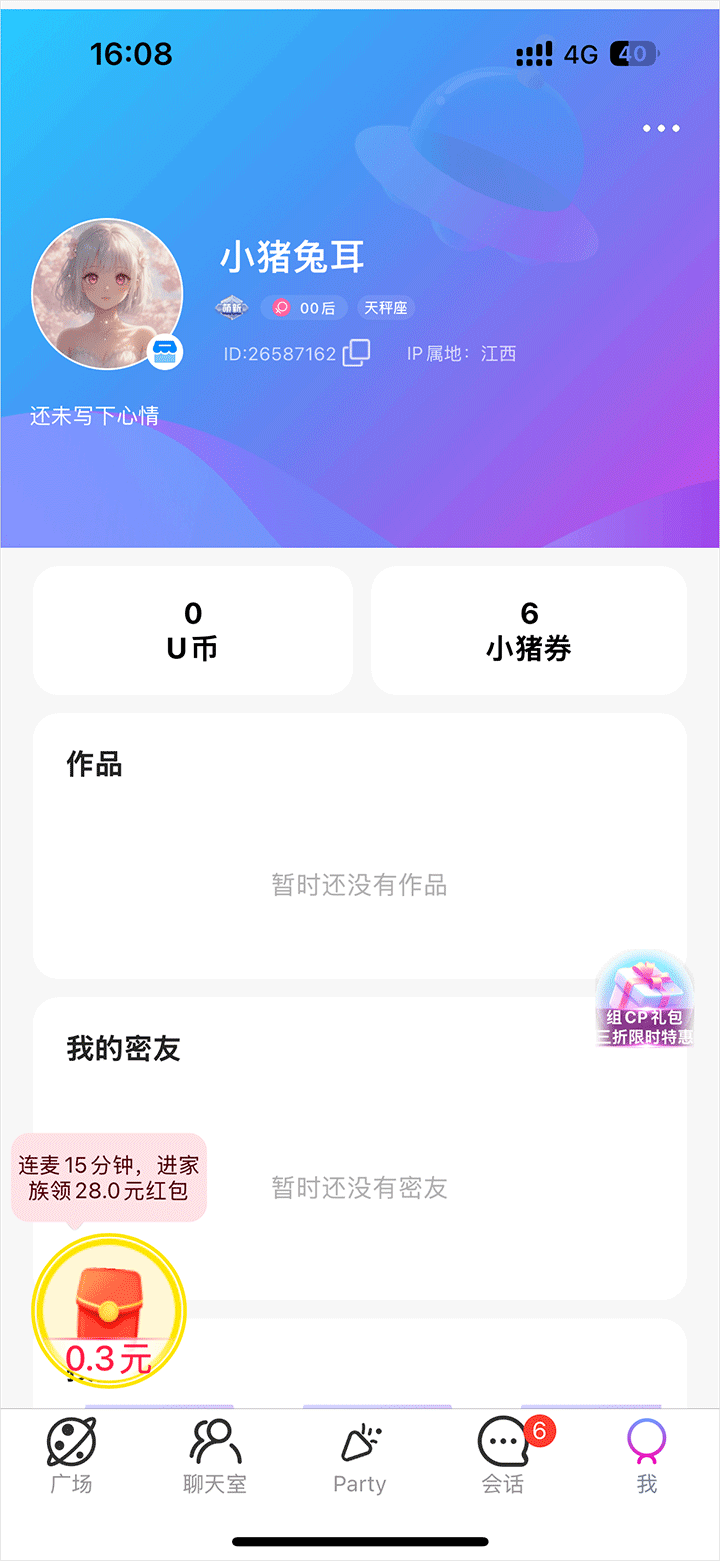Switch to the 广场 tab
This screenshot has height=1561, width=720.
pos(71,1455)
